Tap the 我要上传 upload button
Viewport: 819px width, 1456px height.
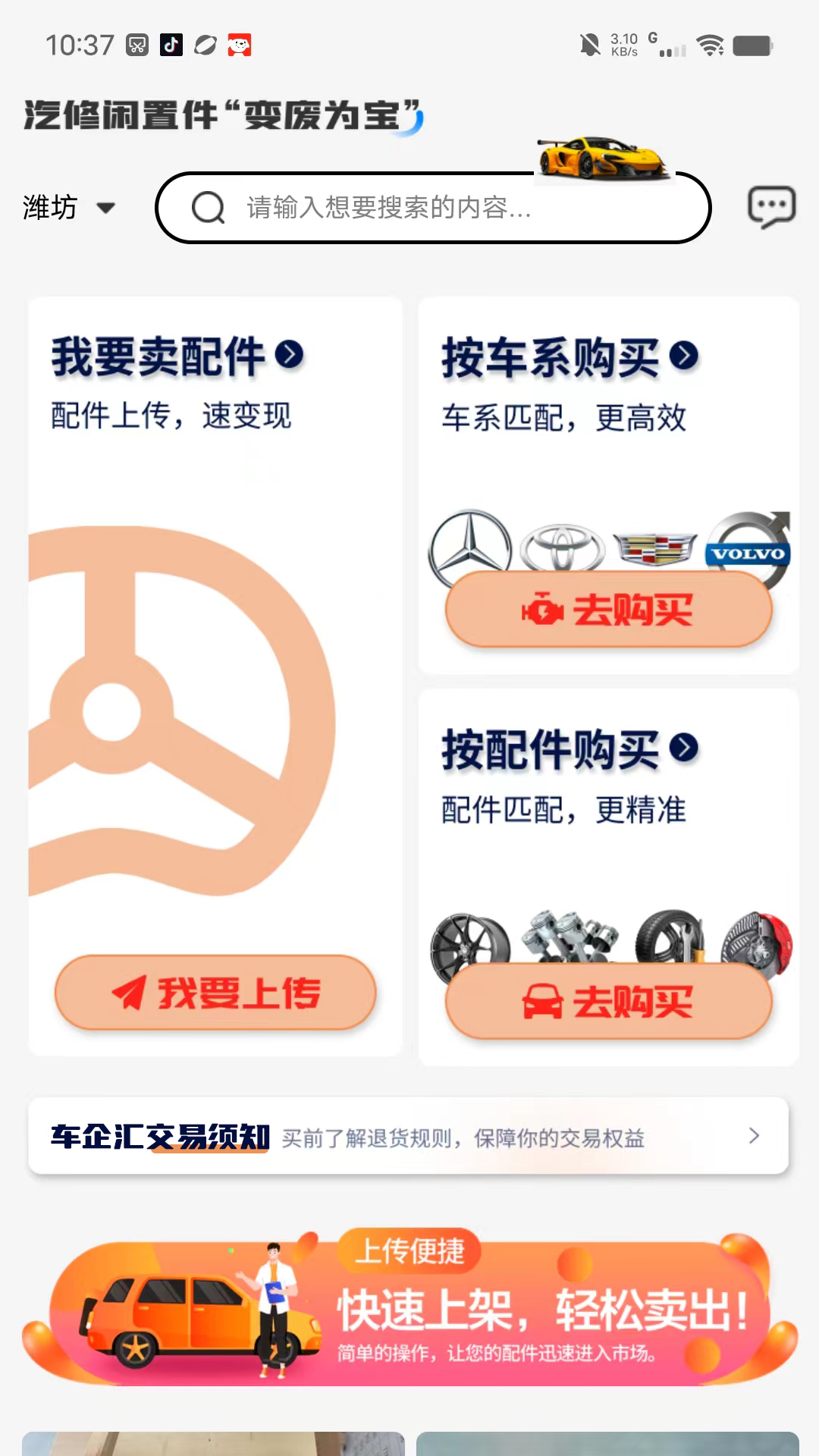(215, 993)
